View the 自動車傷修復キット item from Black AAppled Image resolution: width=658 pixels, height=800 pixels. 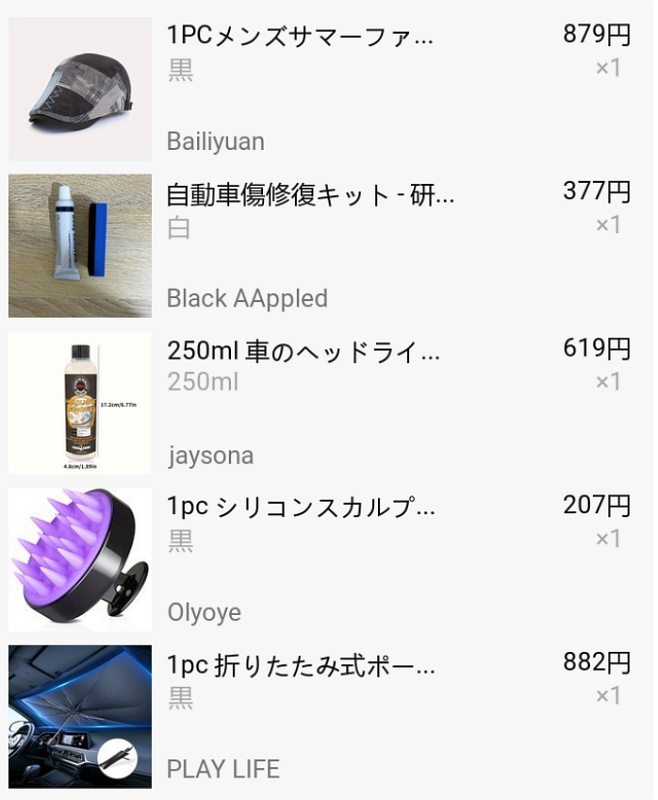(x=310, y=195)
